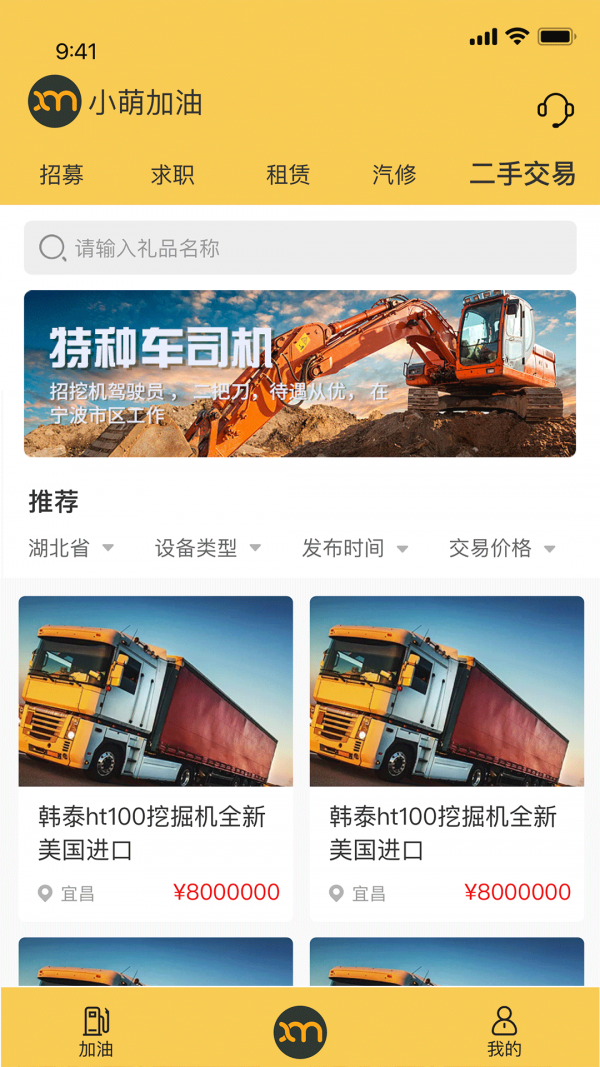Go to the 我的 profile tab
Screen dimensions: 600x1067
[504, 1032]
